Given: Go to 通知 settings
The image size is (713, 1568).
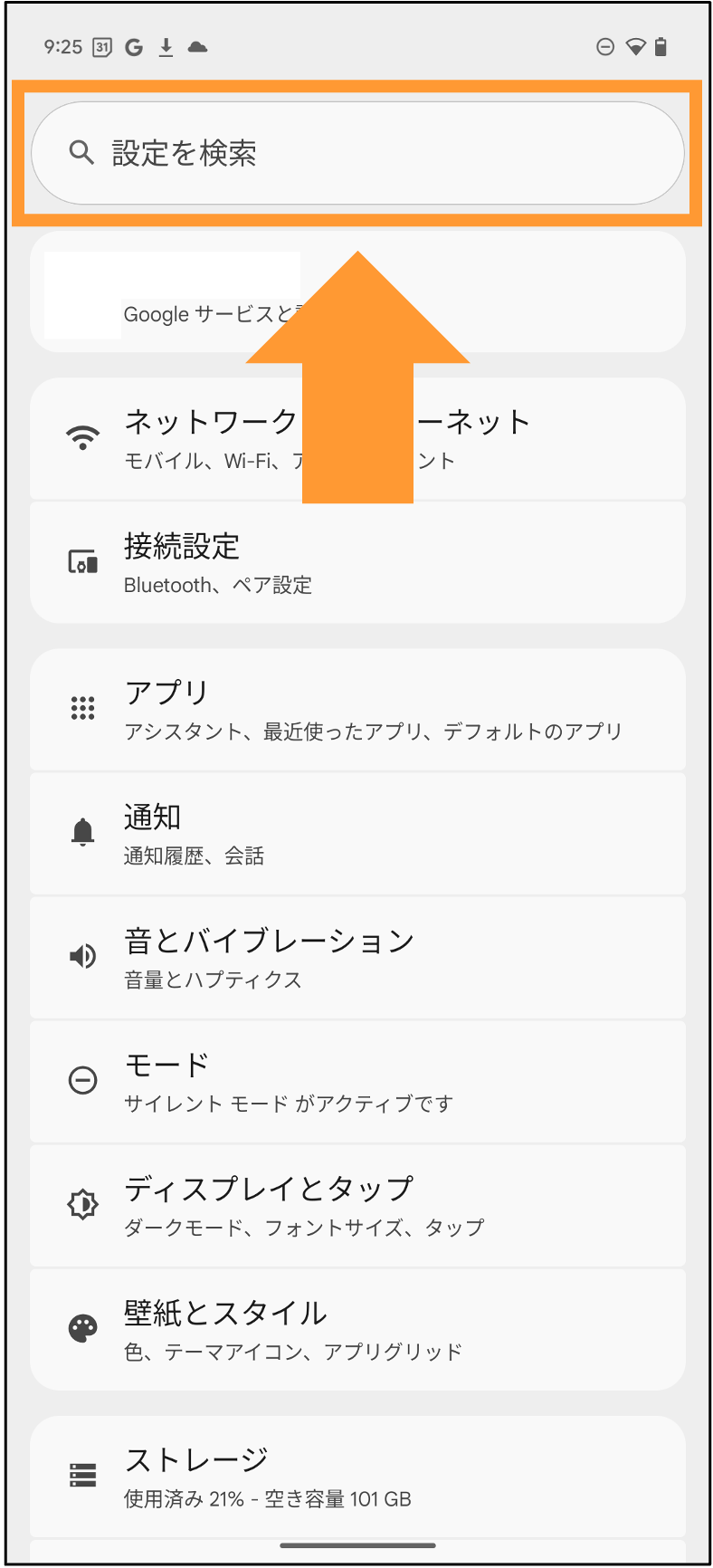Looking at the screenshot, I should (x=357, y=833).
